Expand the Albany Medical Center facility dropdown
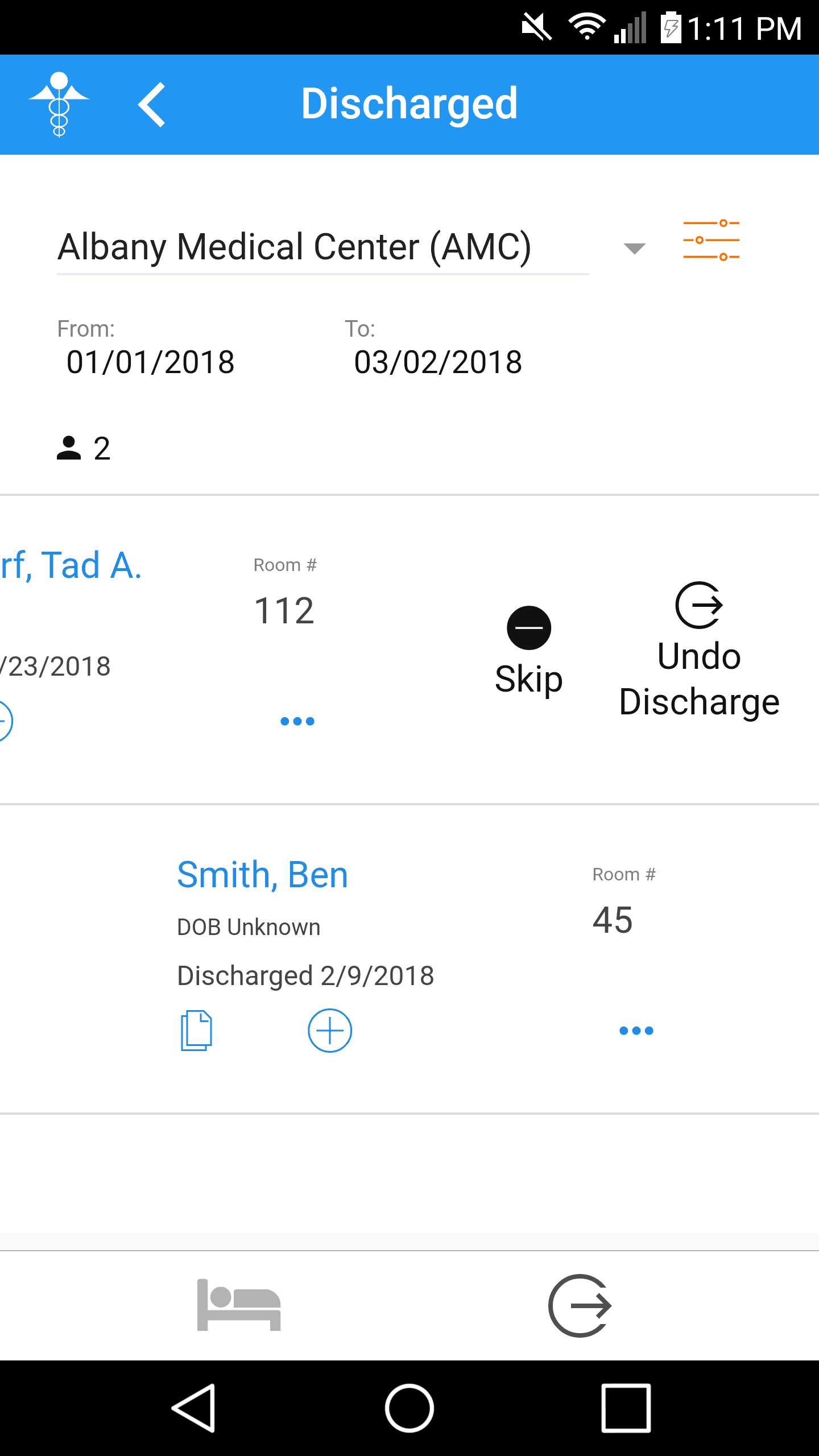 (x=634, y=248)
